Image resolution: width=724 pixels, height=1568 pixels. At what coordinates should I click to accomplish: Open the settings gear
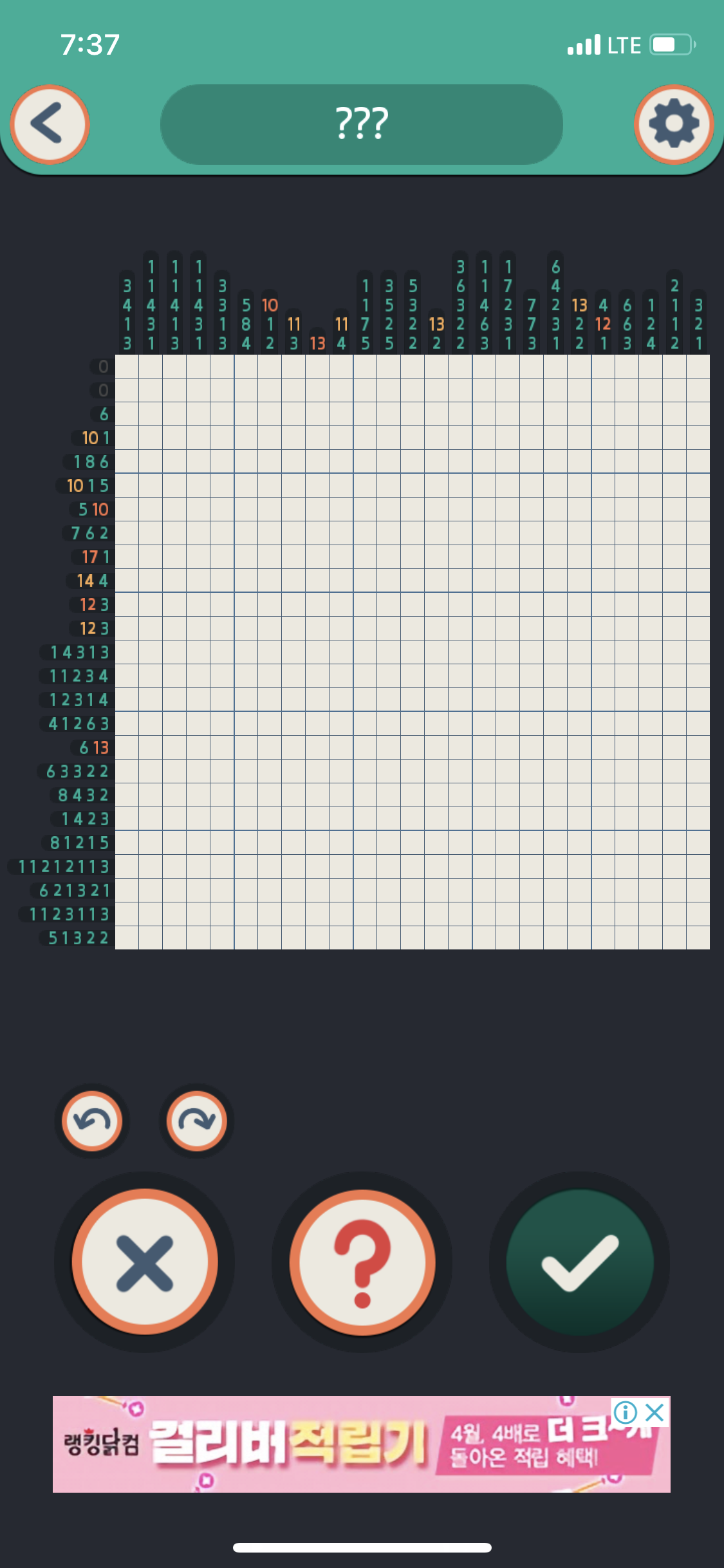674,124
